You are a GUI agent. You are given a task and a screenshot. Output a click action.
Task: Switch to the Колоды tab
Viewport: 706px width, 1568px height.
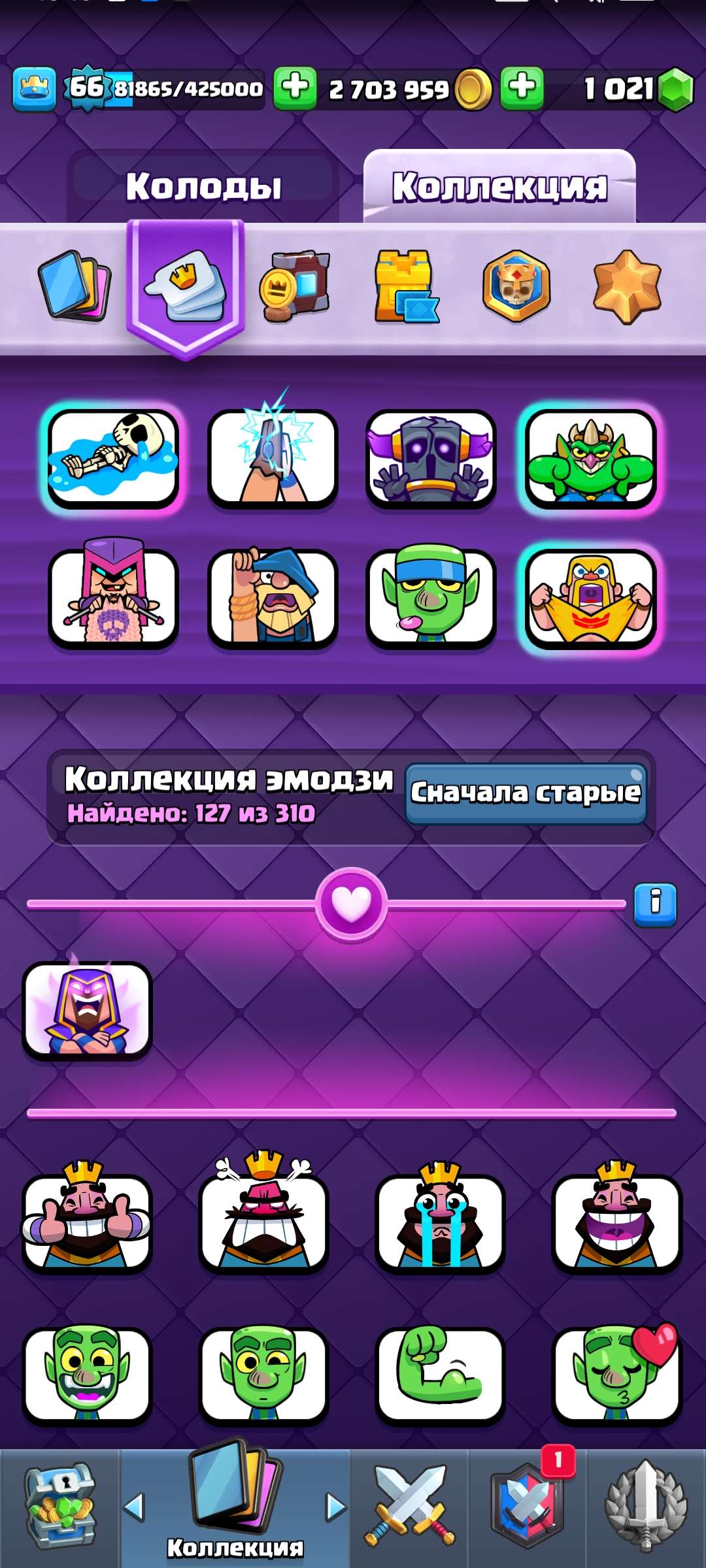click(x=206, y=185)
